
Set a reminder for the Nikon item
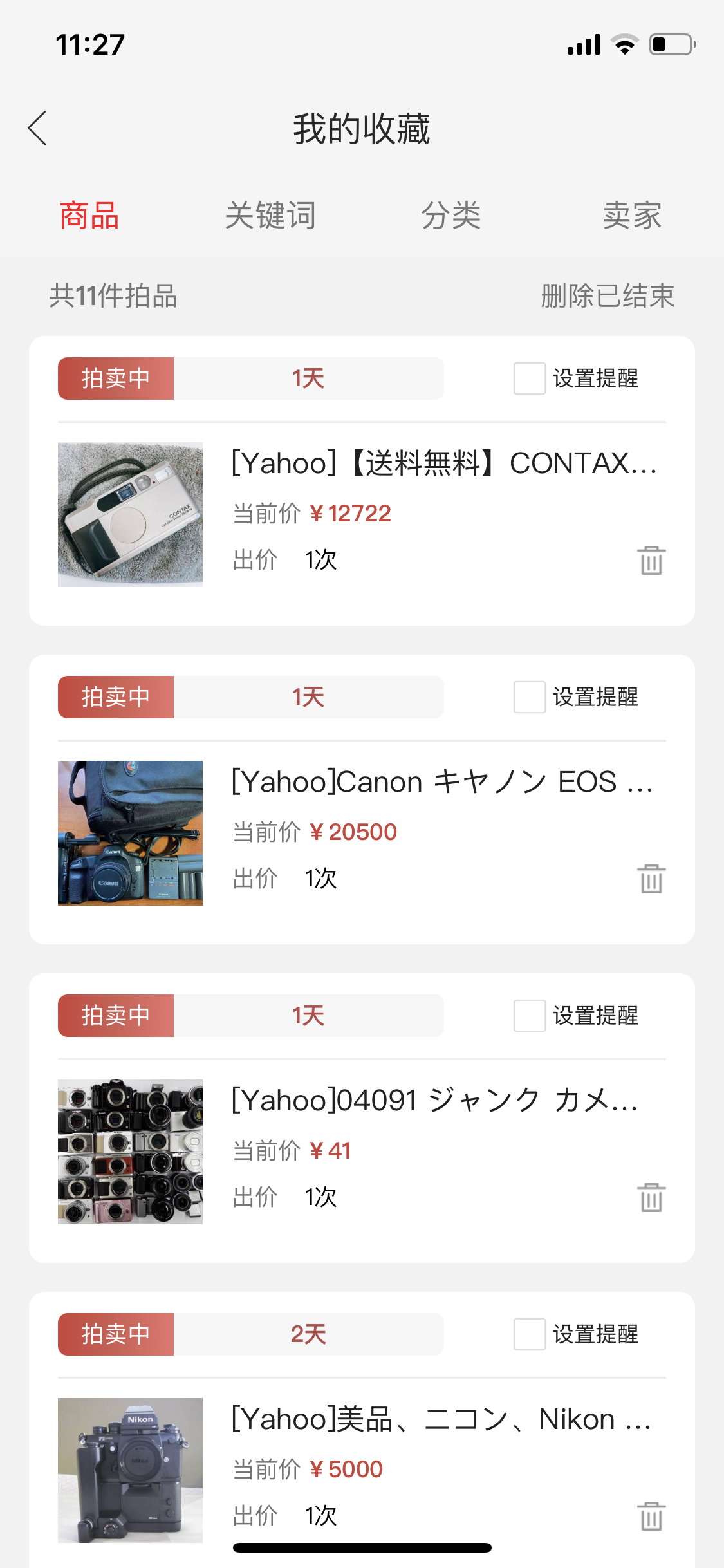click(530, 1334)
